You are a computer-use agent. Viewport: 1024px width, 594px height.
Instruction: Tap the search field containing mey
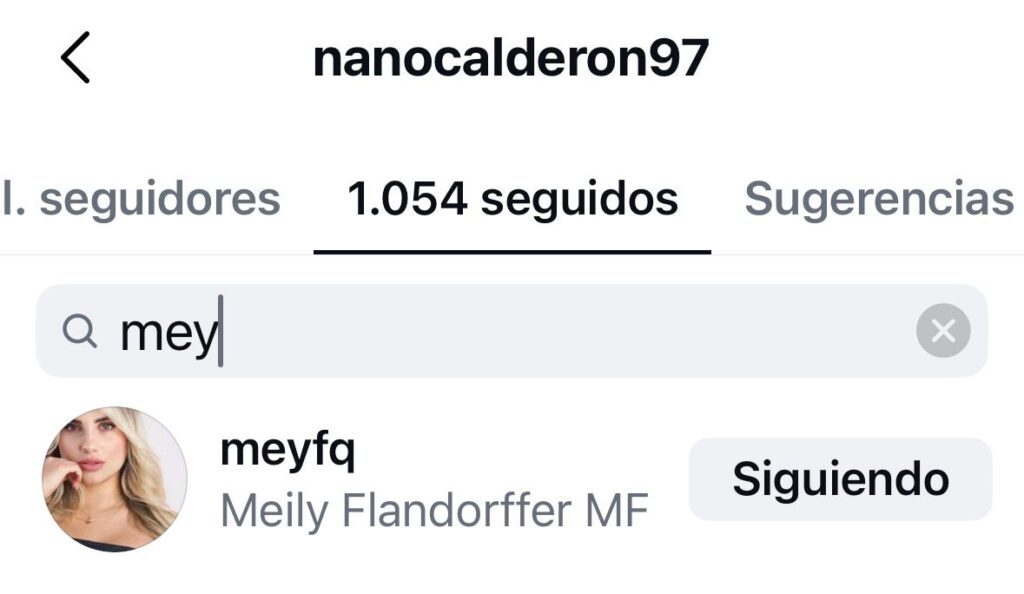click(x=511, y=330)
